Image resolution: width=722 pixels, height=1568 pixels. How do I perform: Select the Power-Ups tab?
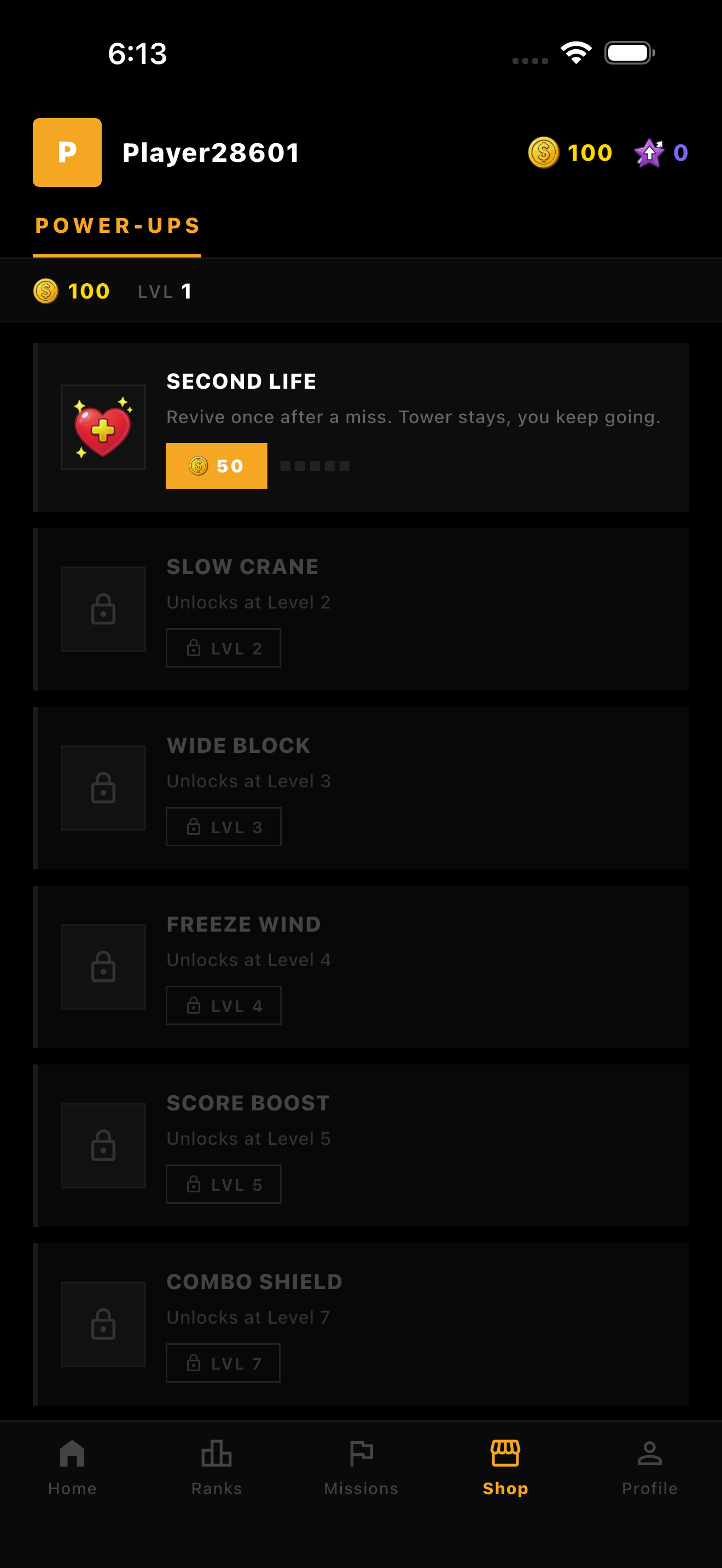117,226
